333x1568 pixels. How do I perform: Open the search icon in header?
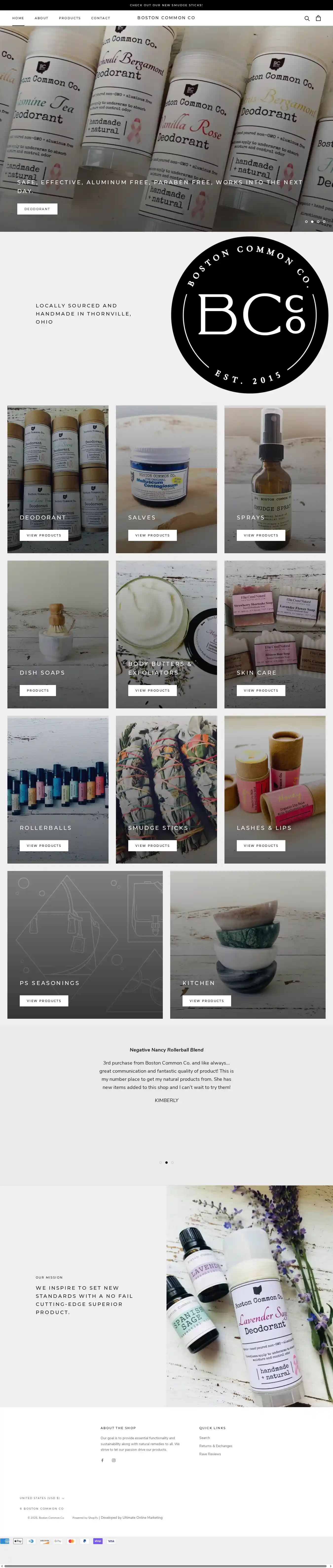point(307,18)
